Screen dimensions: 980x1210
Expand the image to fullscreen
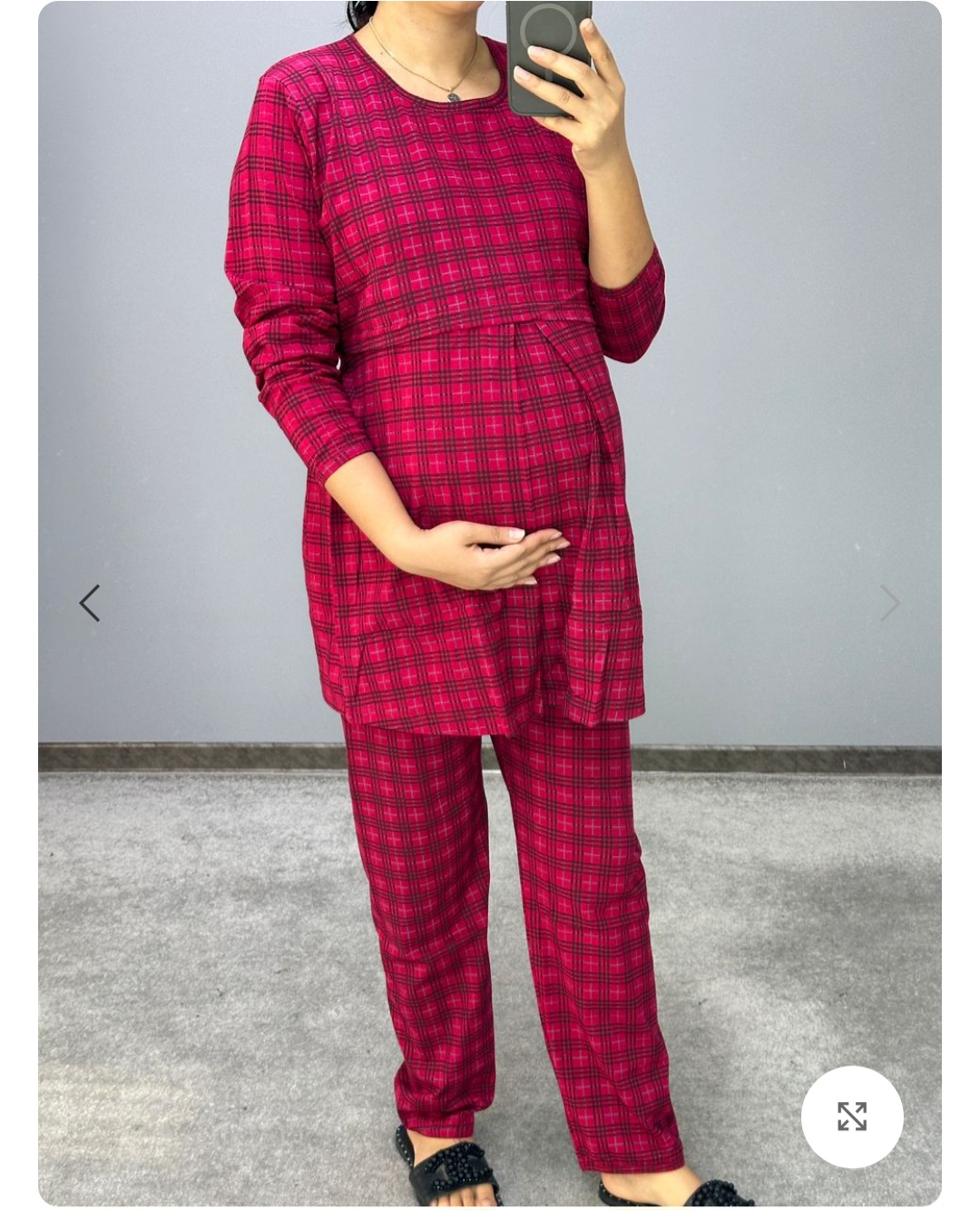[x=852, y=1117]
